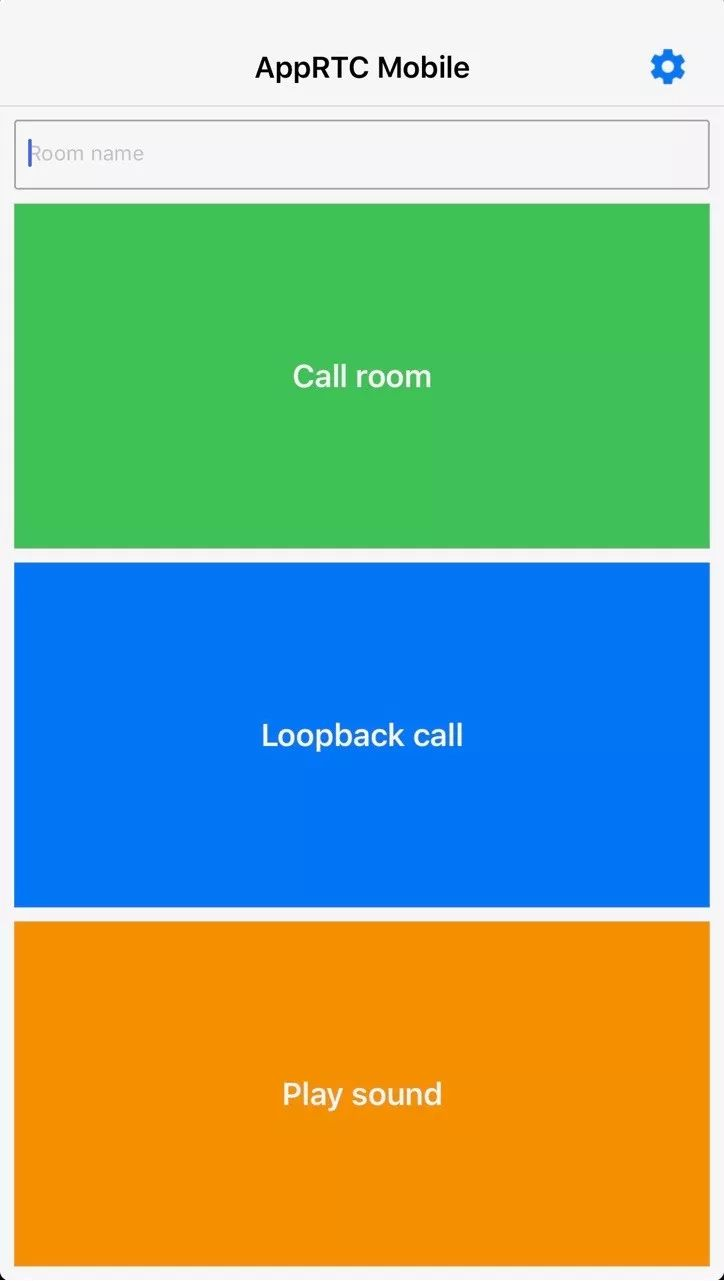724x1281 pixels.
Task: Hit the orange Play sound button
Action: (362, 1093)
